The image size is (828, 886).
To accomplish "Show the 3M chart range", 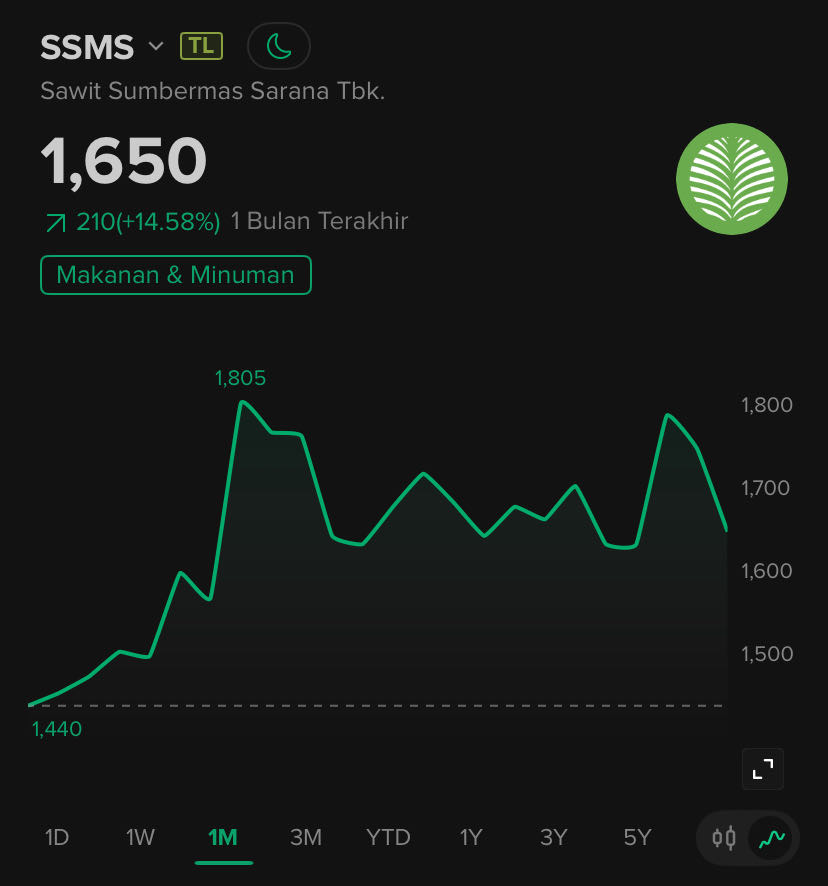I will [306, 838].
